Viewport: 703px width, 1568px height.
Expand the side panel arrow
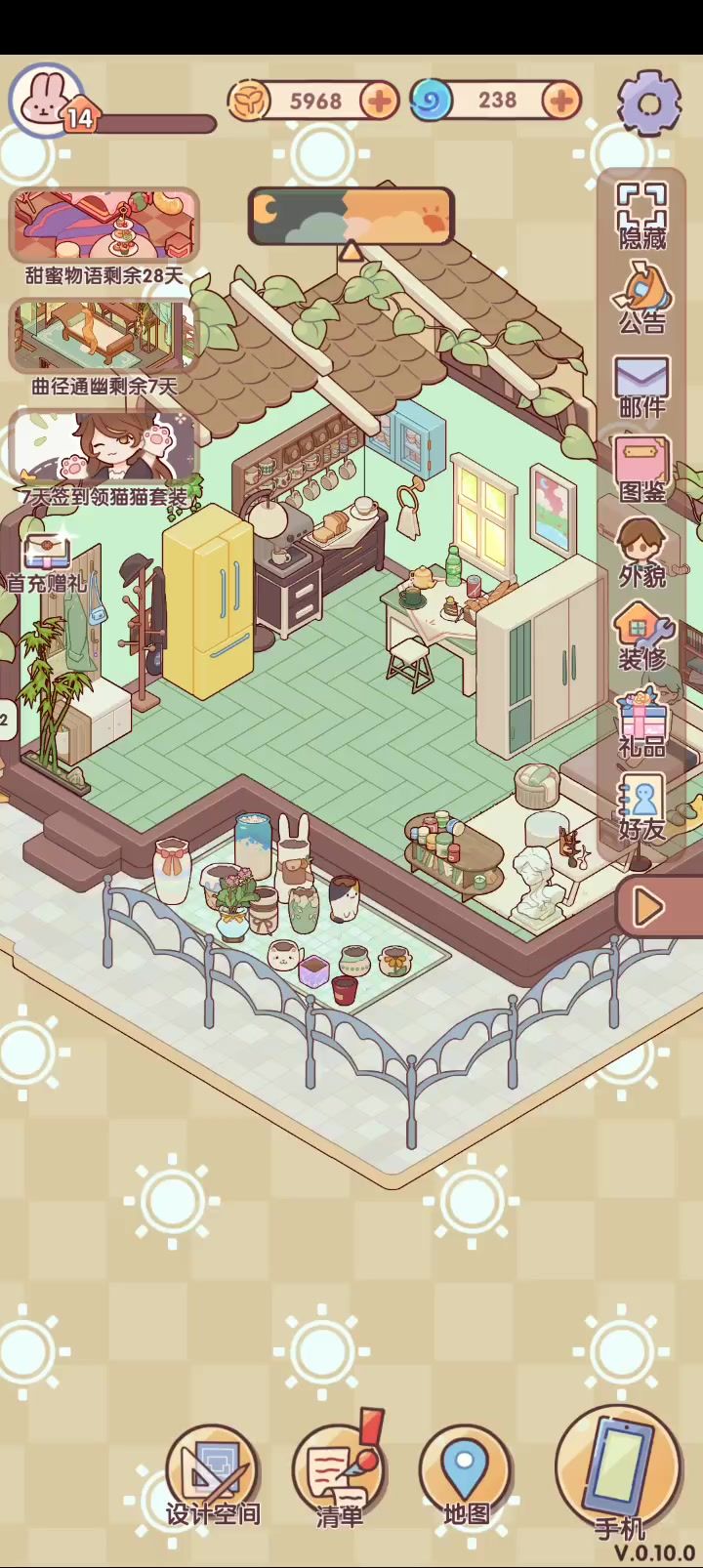655,908
